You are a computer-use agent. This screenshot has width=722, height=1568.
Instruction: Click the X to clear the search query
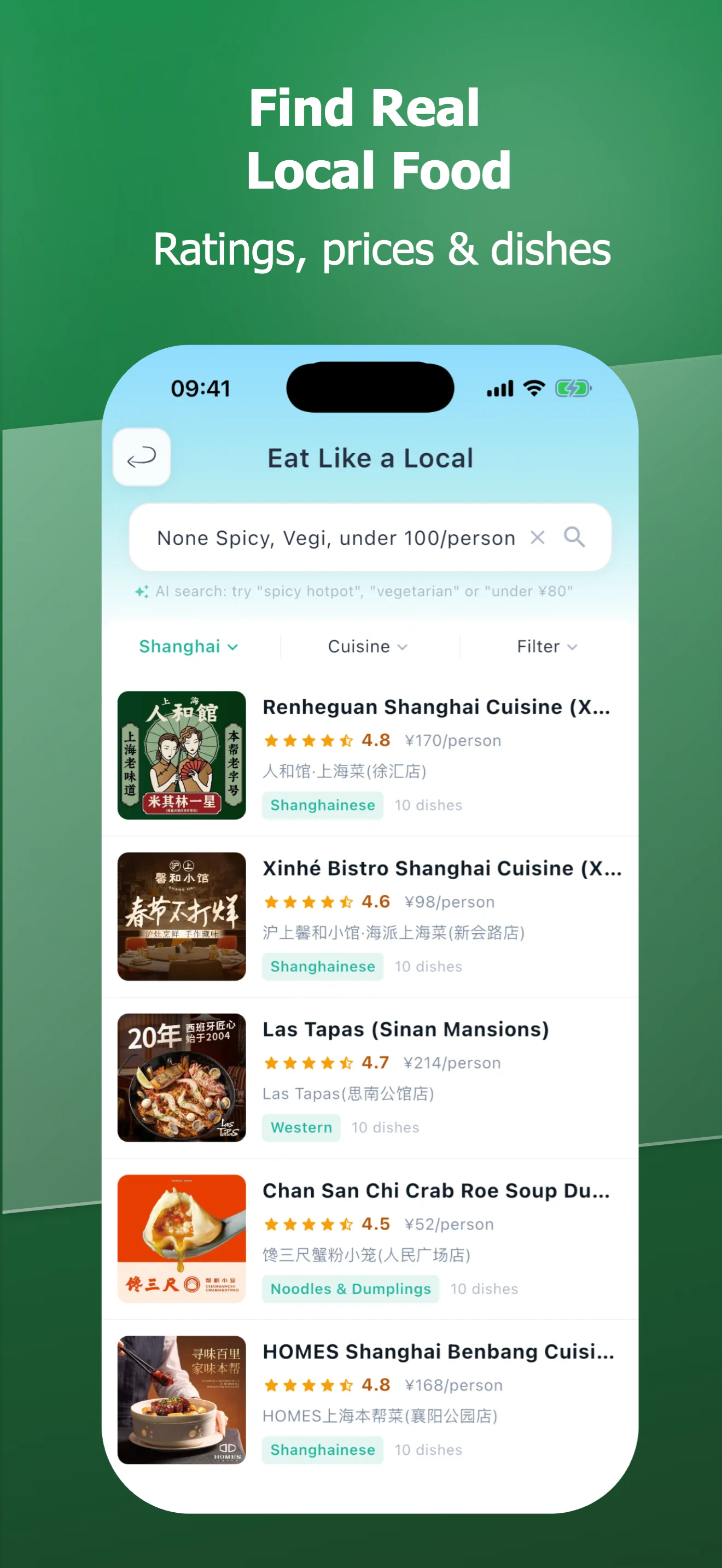pyautogui.click(x=538, y=537)
